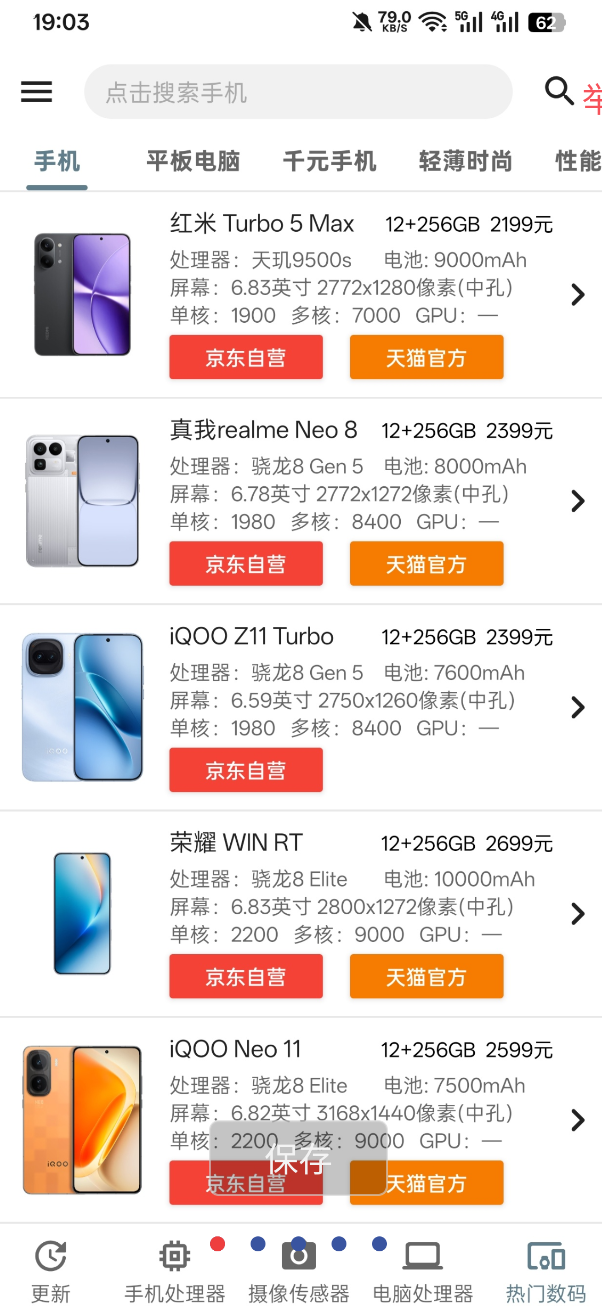Open 天猫官方 for 荣耀 WIN RT
This screenshot has width=602, height=1311.
pos(426,976)
